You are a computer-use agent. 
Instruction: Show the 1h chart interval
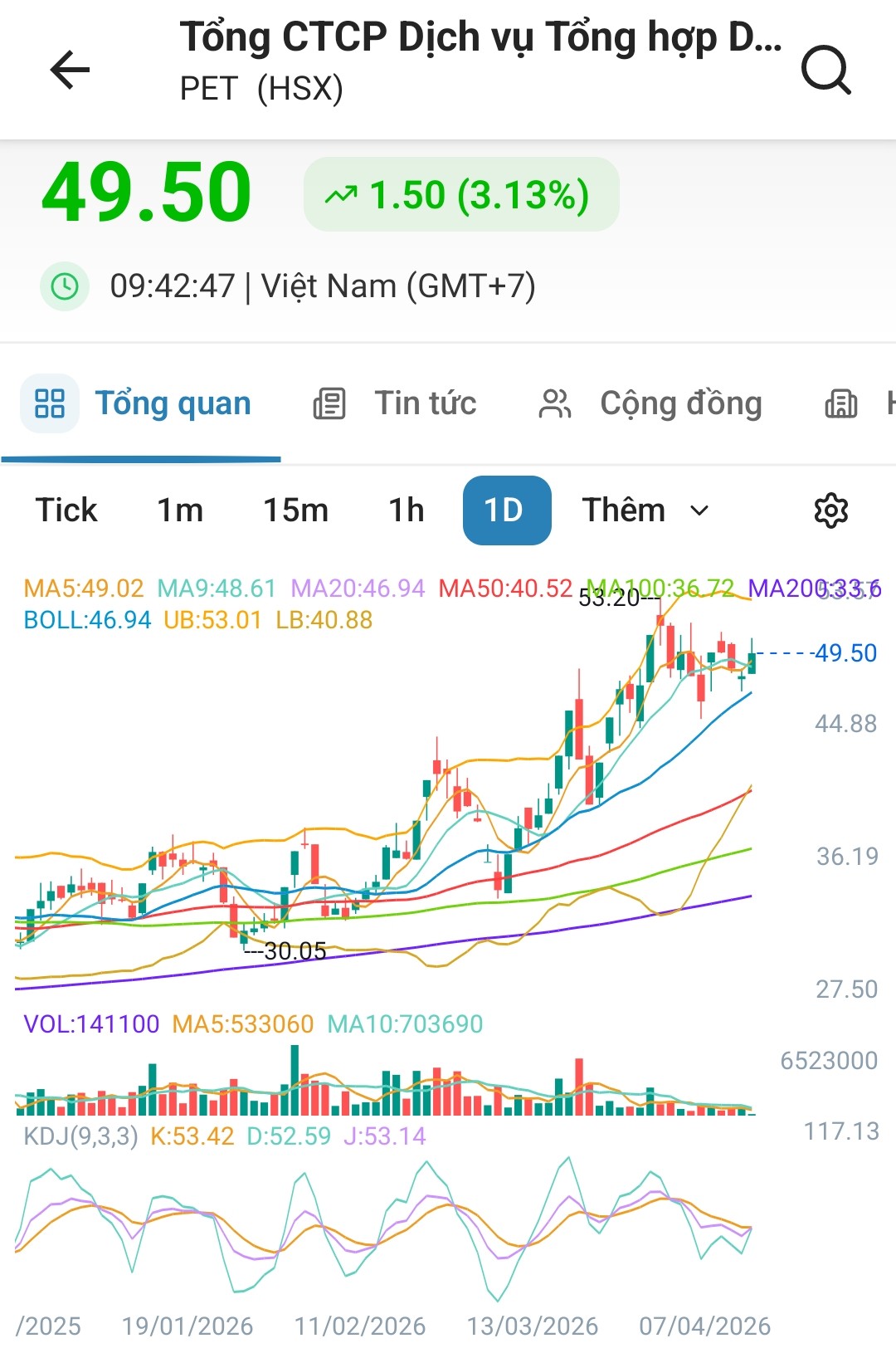click(x=407, y=510)
